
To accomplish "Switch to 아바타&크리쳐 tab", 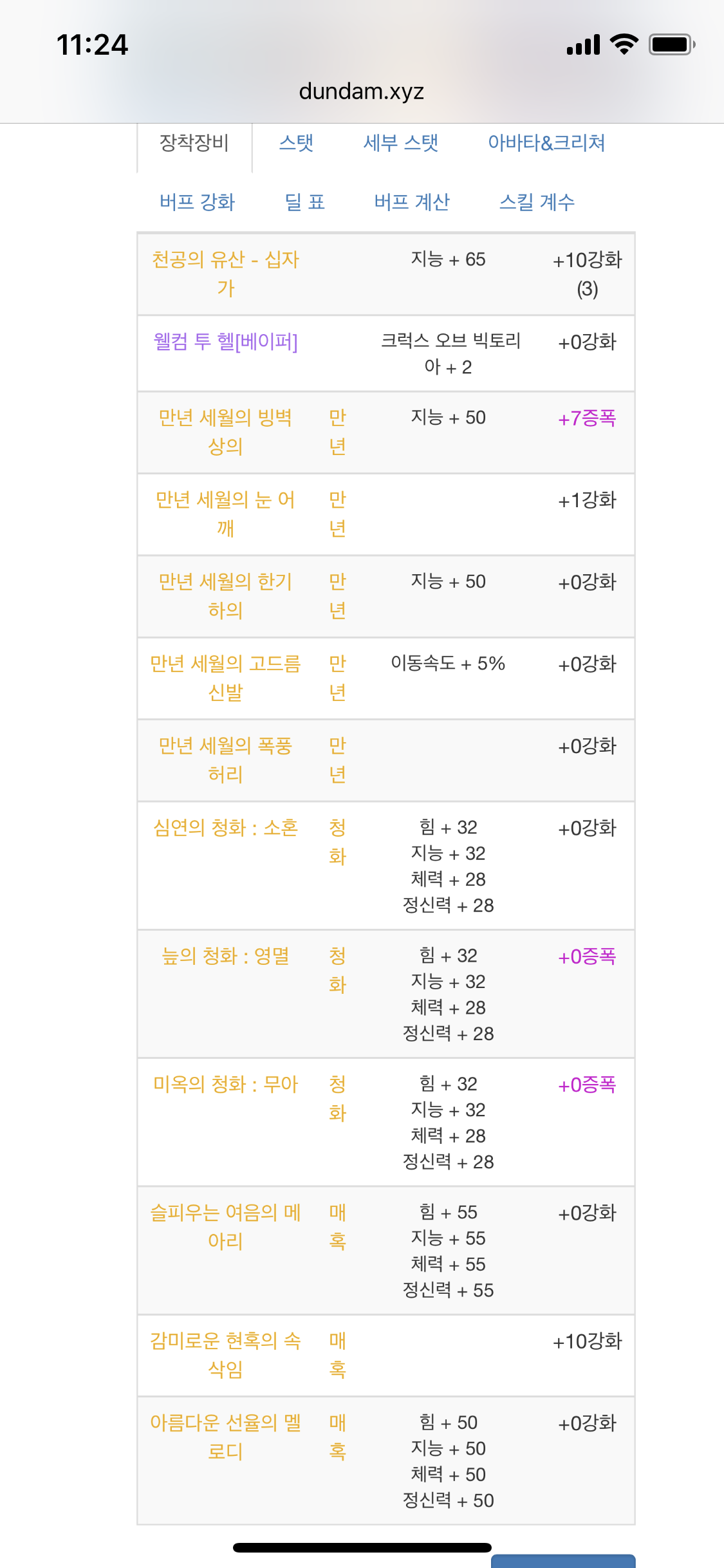I will [x=546, y=143].
